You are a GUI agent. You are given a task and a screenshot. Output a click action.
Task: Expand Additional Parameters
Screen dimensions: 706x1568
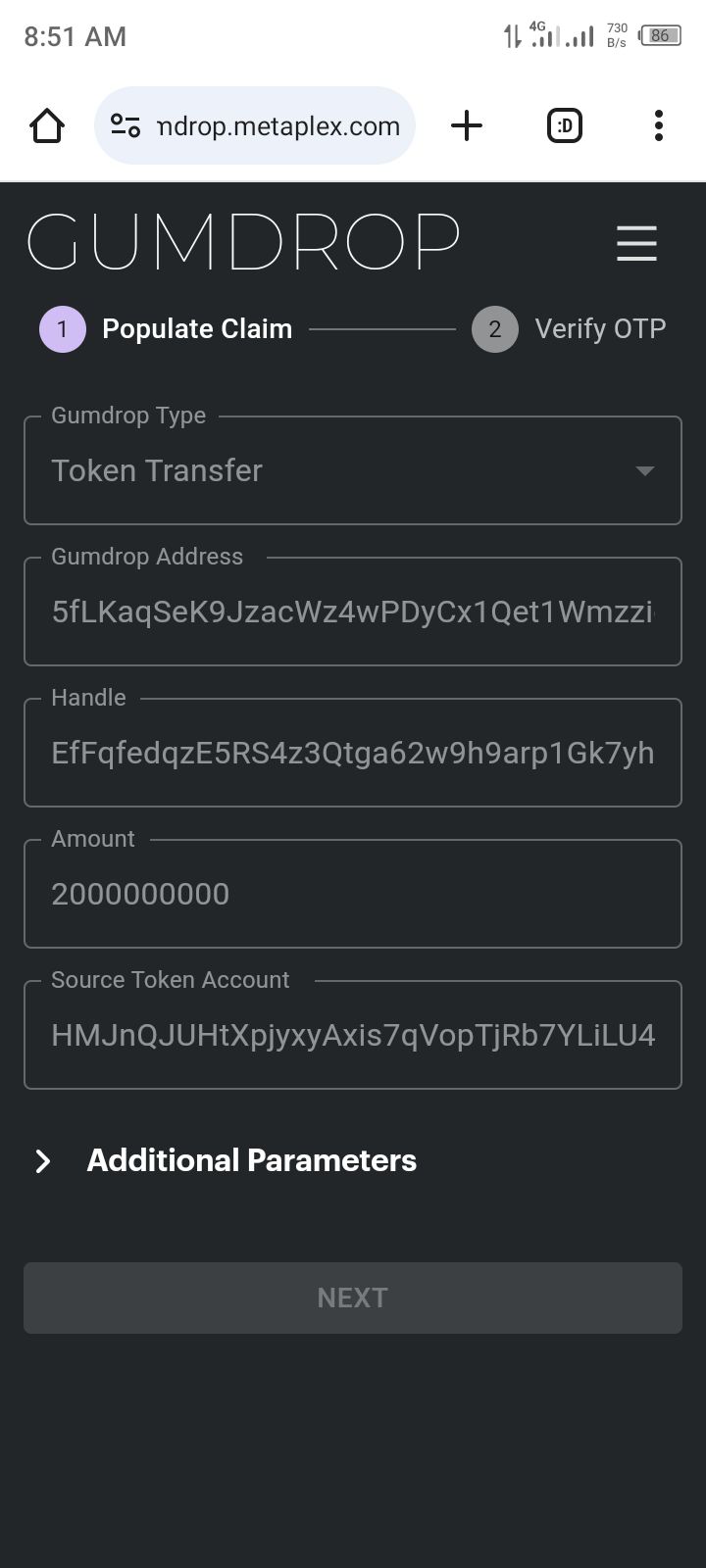[226, 1161]
